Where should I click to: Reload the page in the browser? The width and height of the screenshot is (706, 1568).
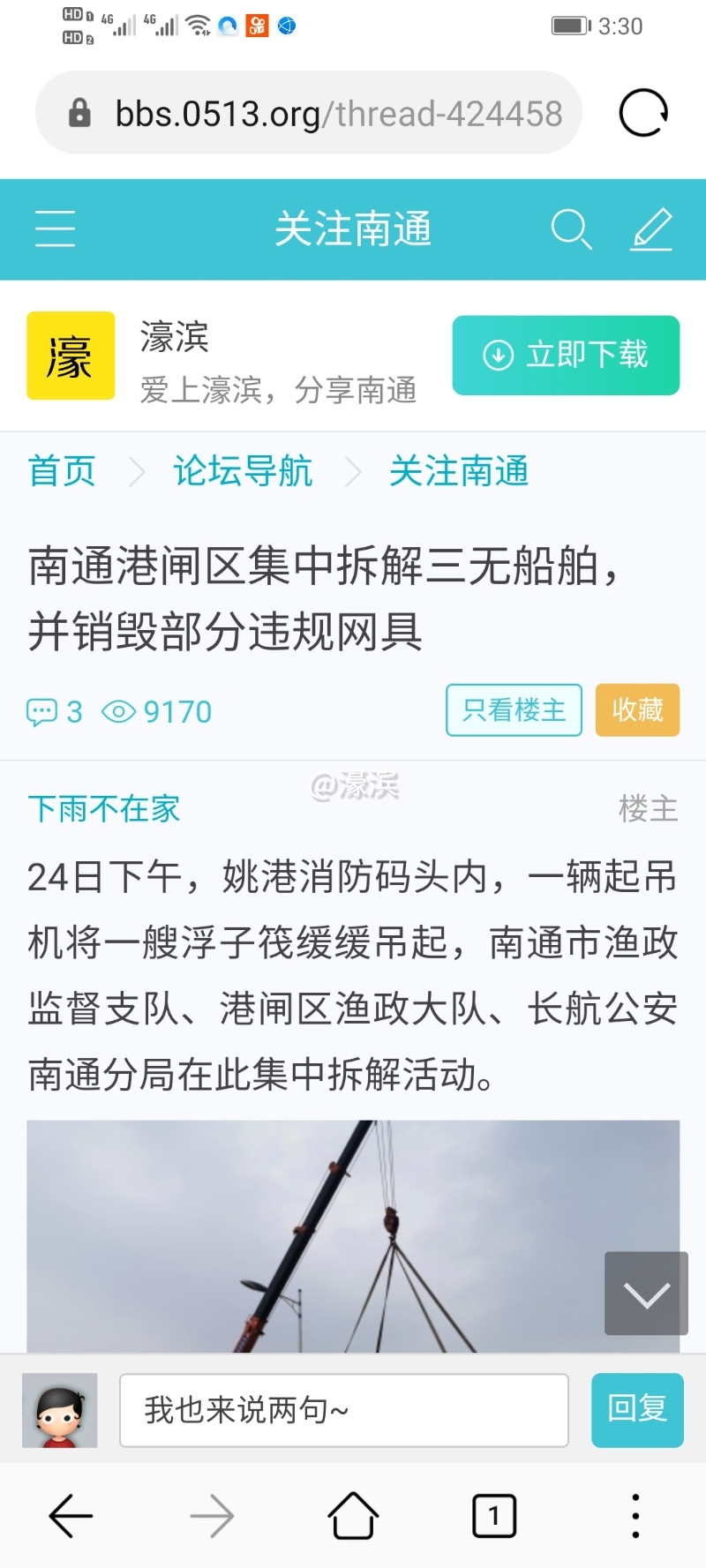(x=643, y=113)
